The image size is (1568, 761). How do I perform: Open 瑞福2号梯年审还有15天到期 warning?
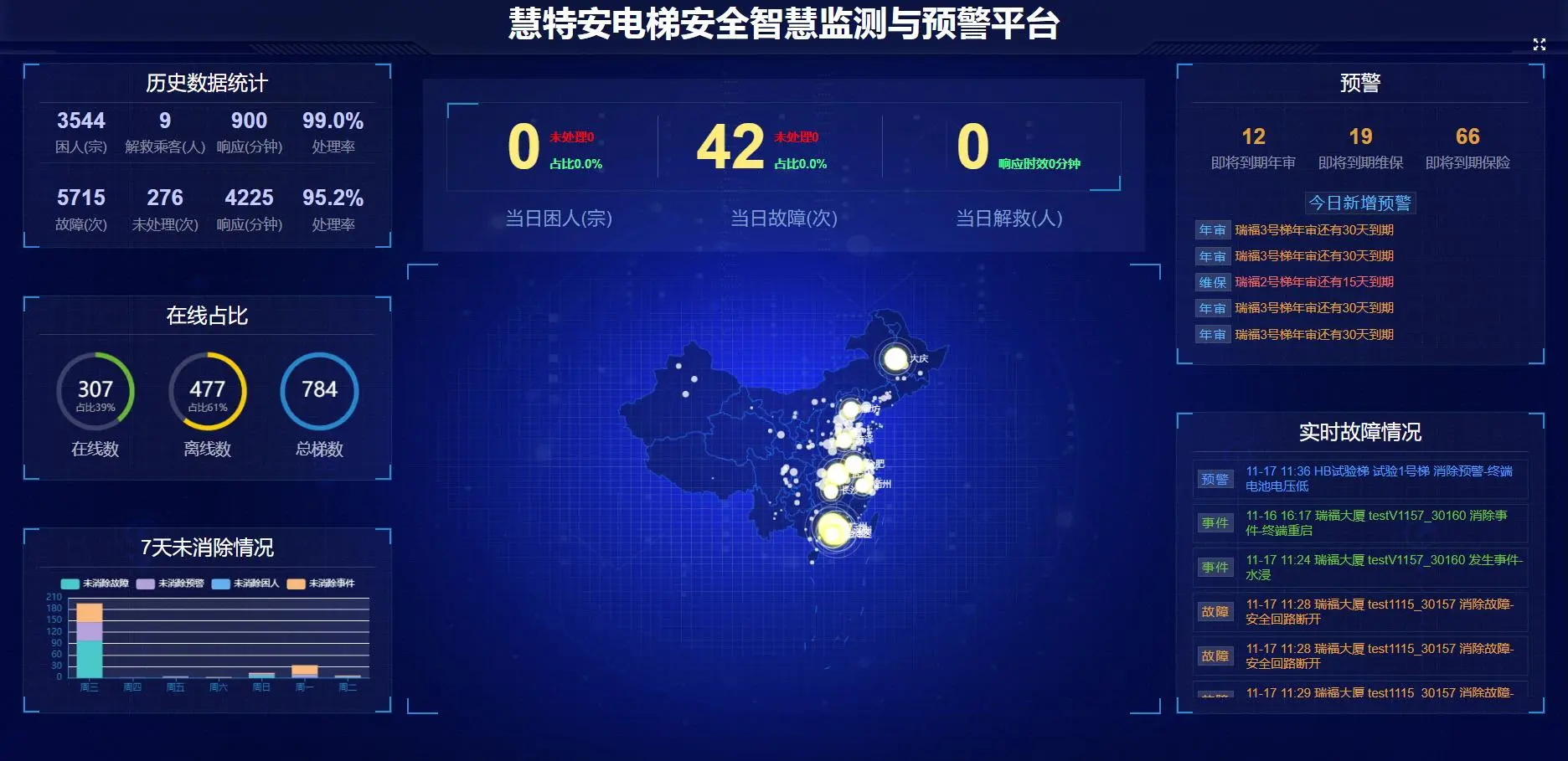coord(1313,282)
